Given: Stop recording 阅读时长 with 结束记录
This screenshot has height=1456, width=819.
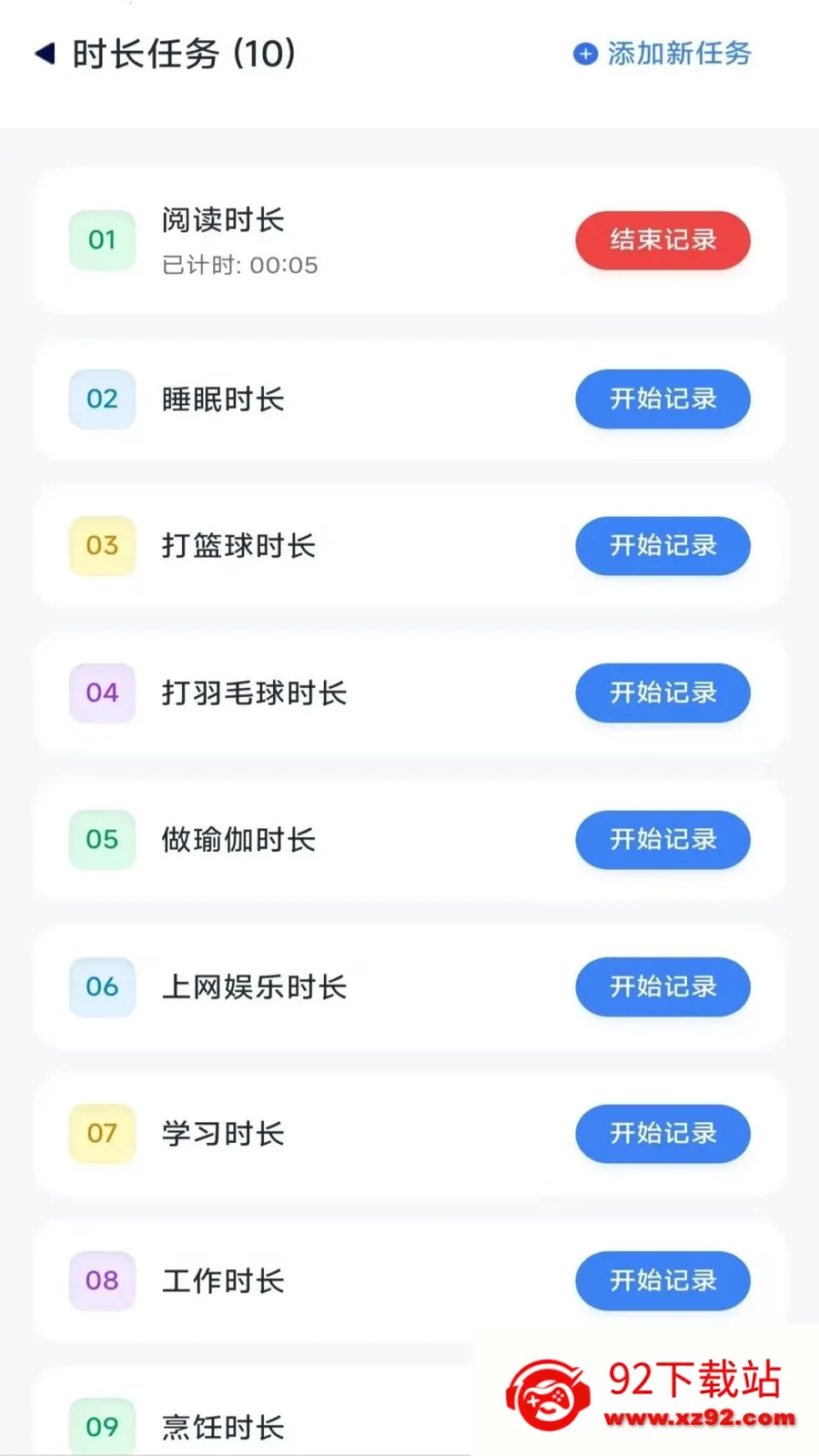Looking at the screenshot, I should coord(662,240).
